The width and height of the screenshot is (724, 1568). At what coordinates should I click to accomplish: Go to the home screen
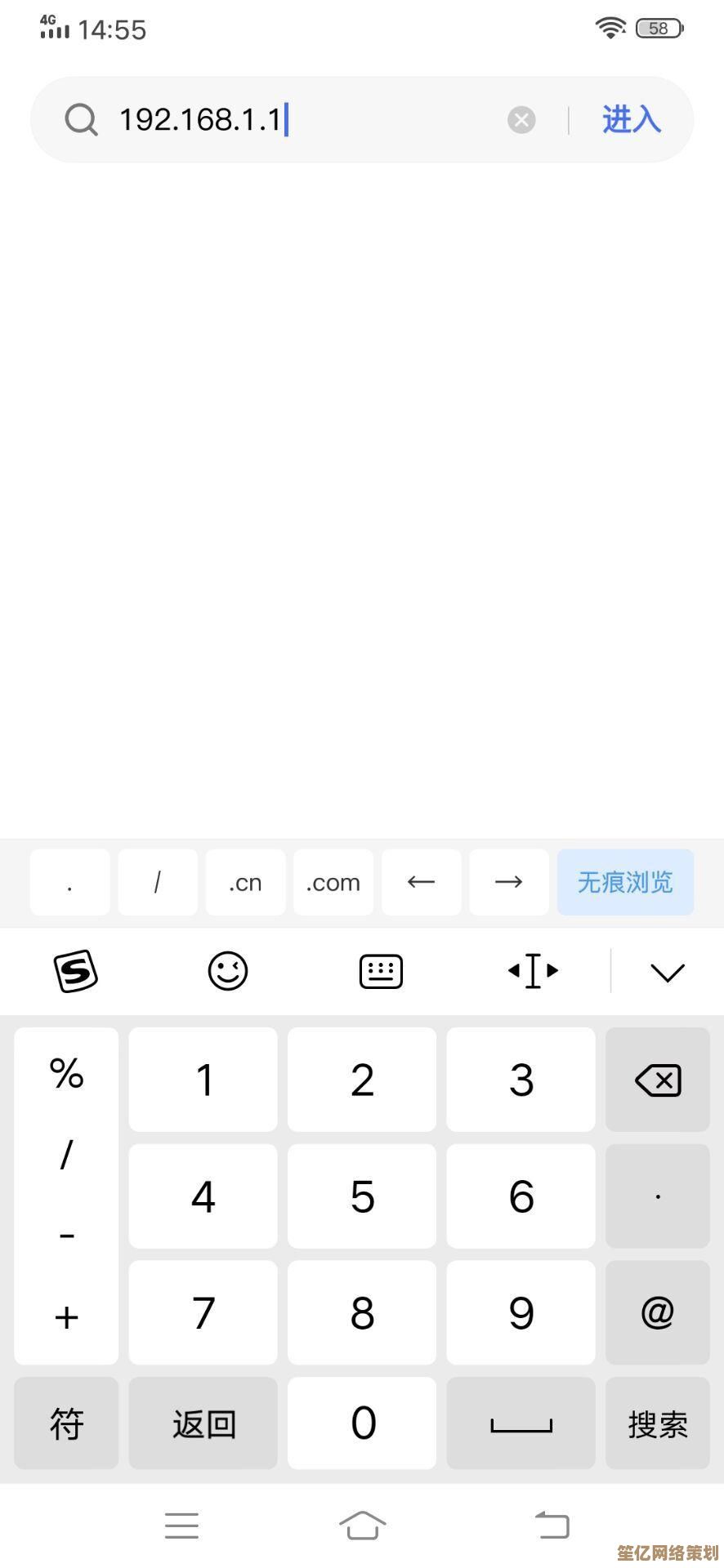[362, 1525]
